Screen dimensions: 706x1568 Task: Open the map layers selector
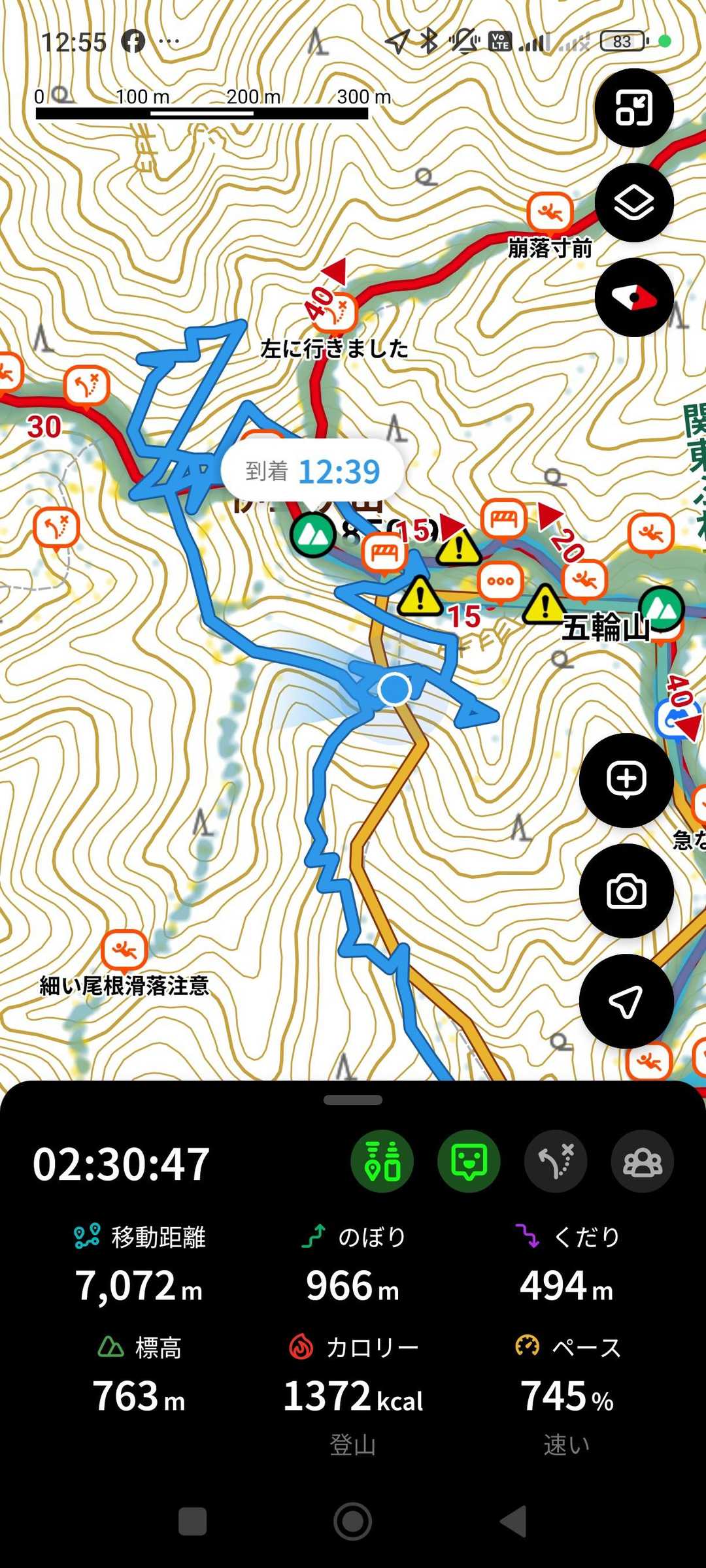[633, 203]
